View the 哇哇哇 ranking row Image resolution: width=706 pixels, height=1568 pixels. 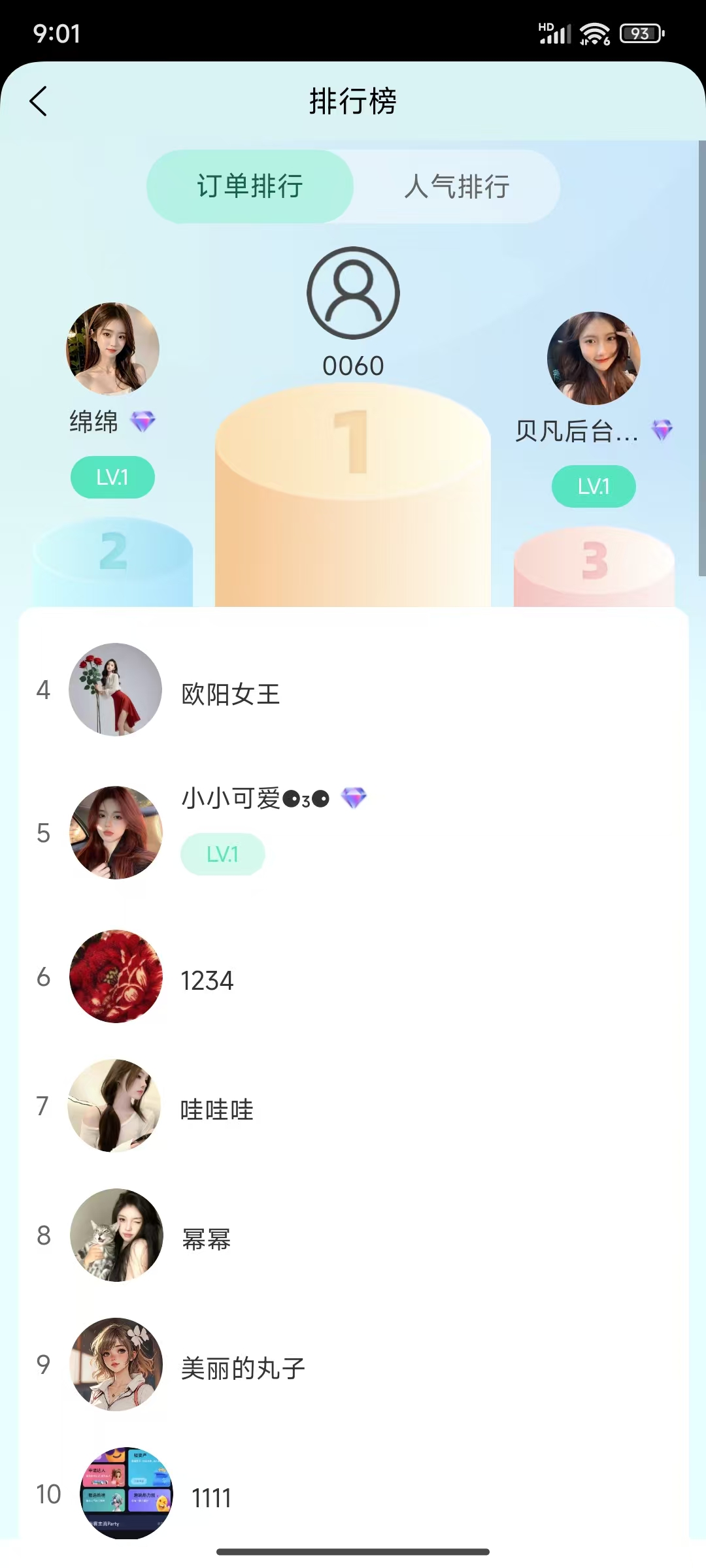(x=217, y=1109)
